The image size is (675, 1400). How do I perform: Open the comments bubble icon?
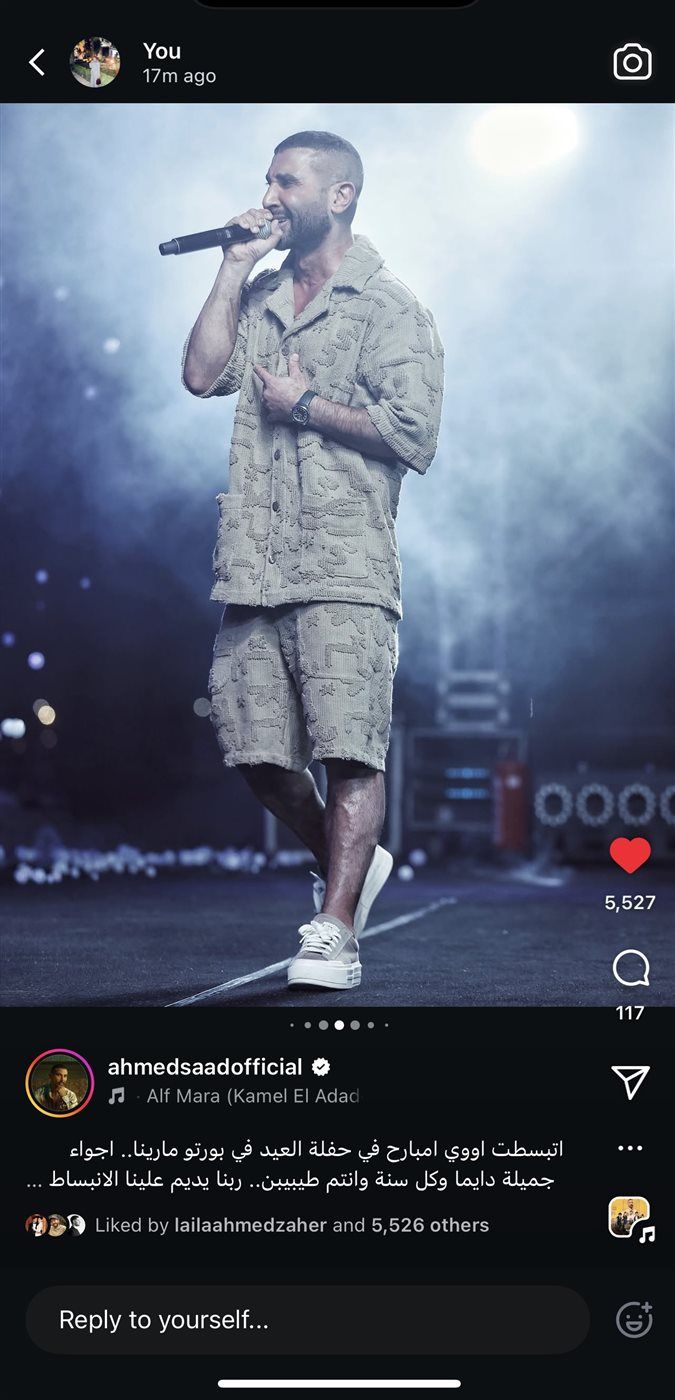pyautogui.click(x=630, y=968)
